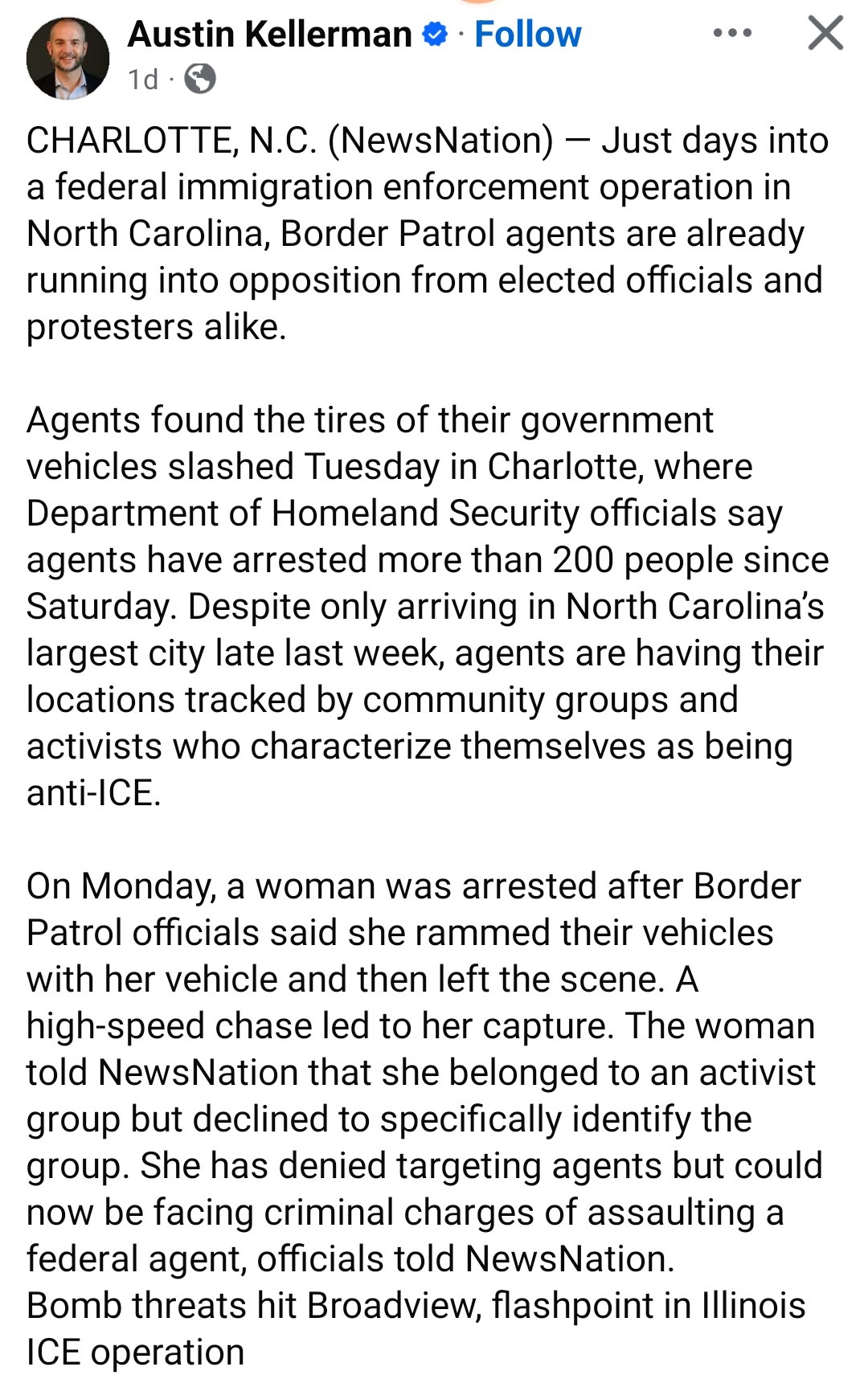Open the post's three-dot options menu
Screen dimensions: 868x1379
coord(732,34)
